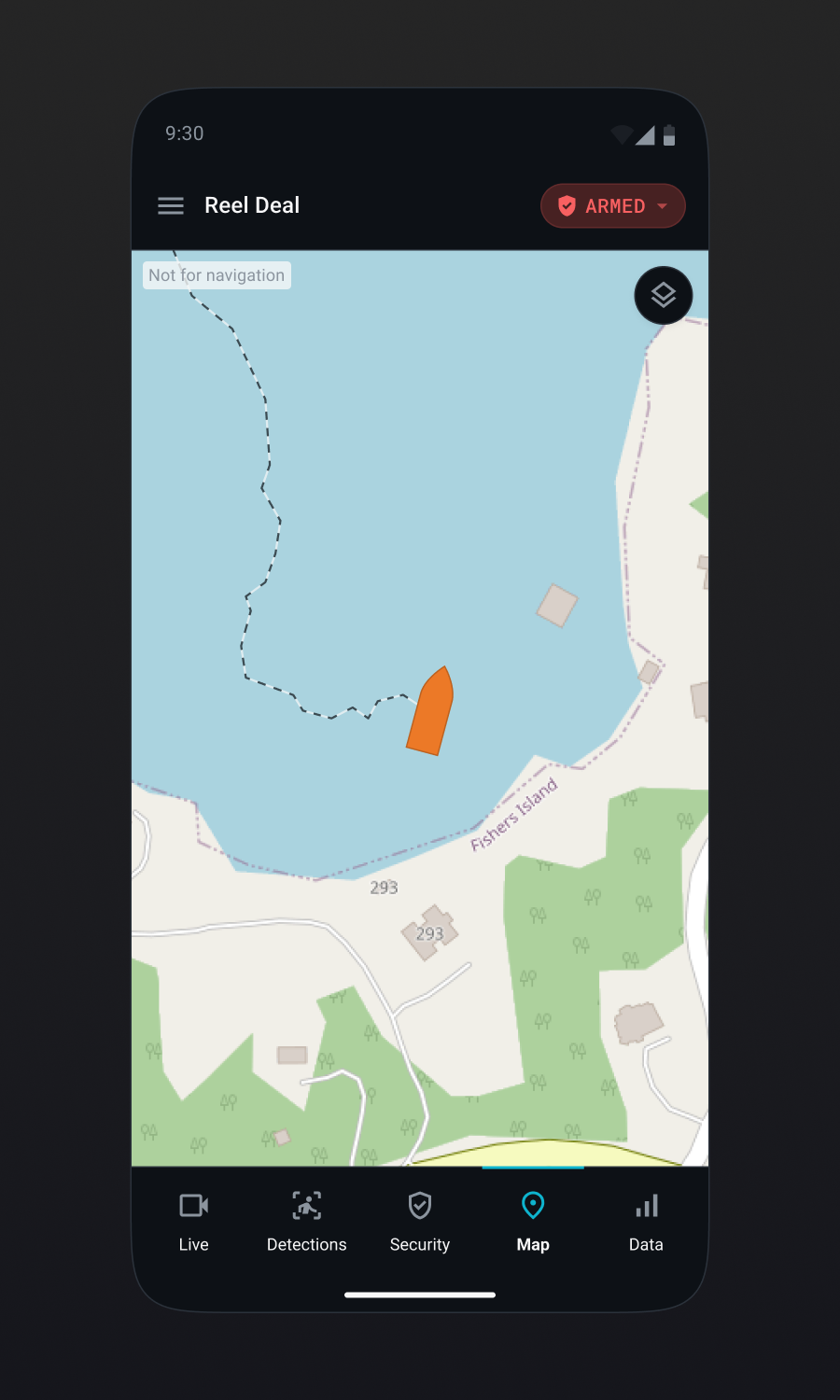Expand the ARMED status dropdown
The width and height of the screenshot is (840, 1400).
coord(613,206)
